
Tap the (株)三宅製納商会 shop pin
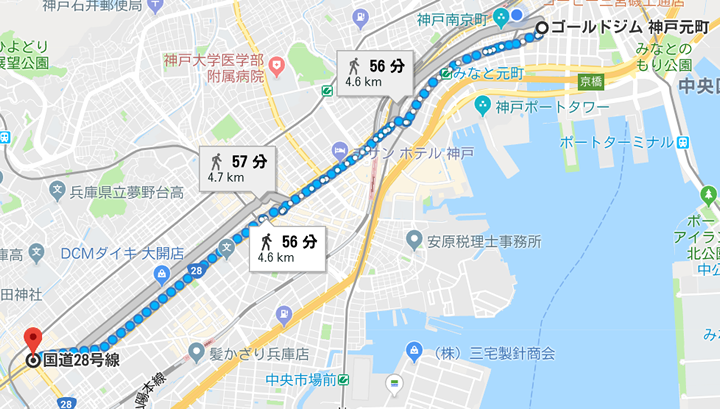coord(414,353)
